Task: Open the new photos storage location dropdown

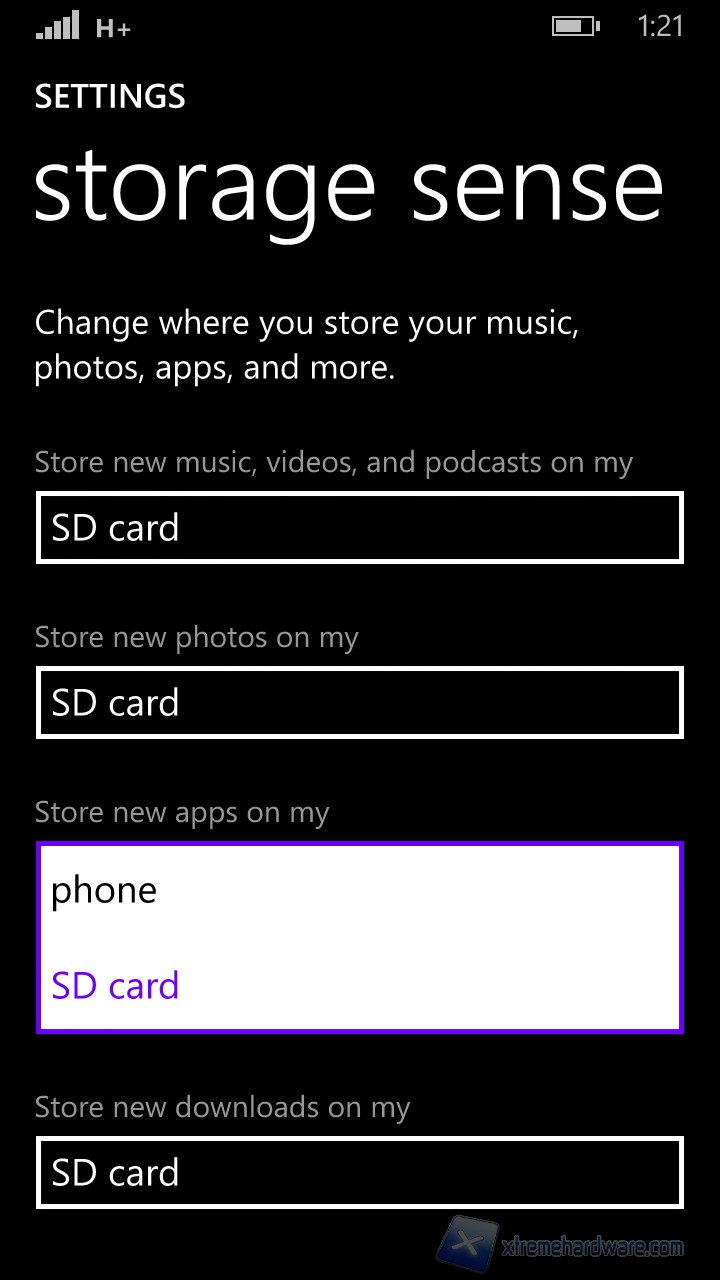Action: 359,703
